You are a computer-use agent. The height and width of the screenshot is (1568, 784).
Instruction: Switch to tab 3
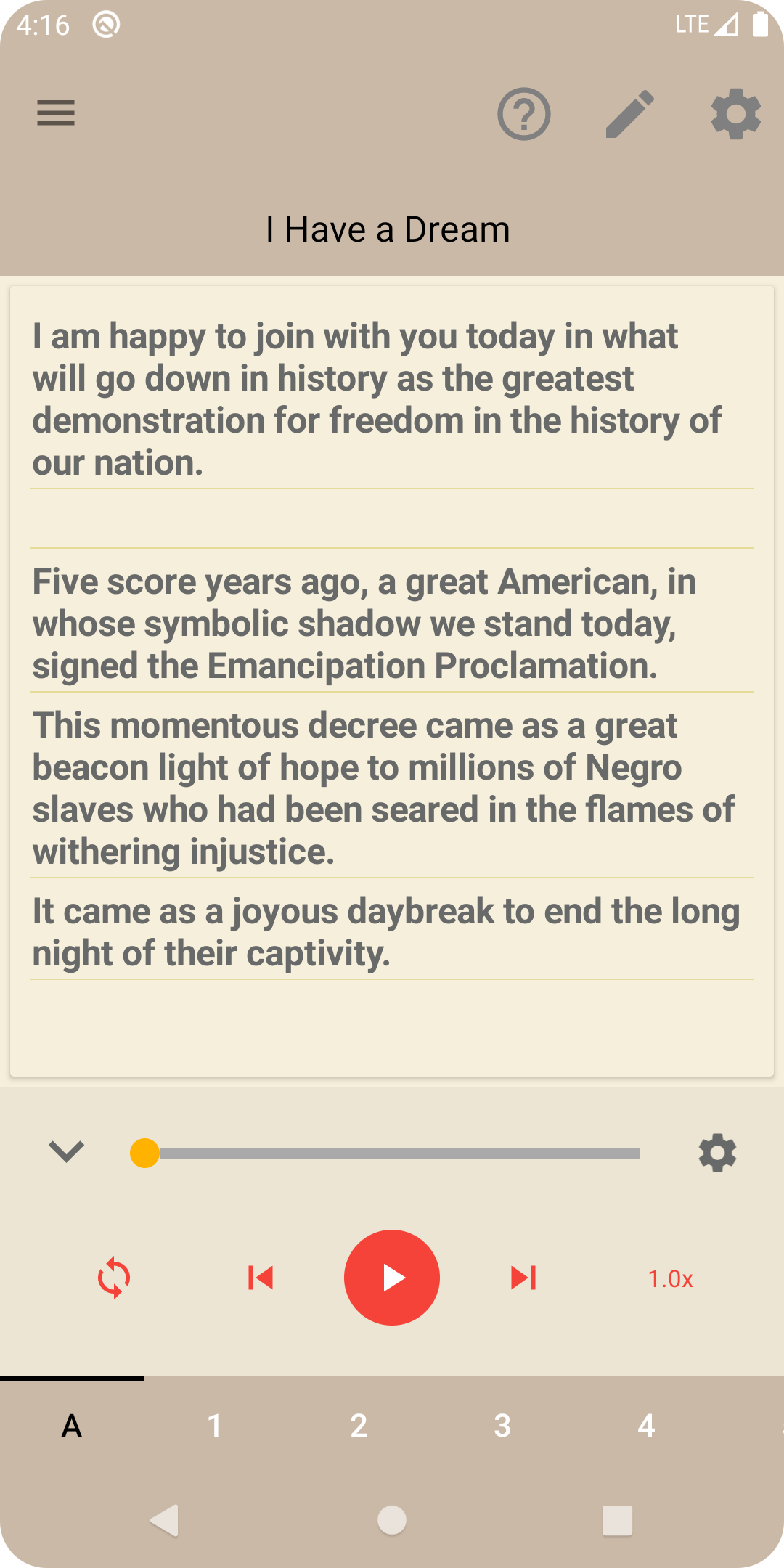tap(502, 1426)
